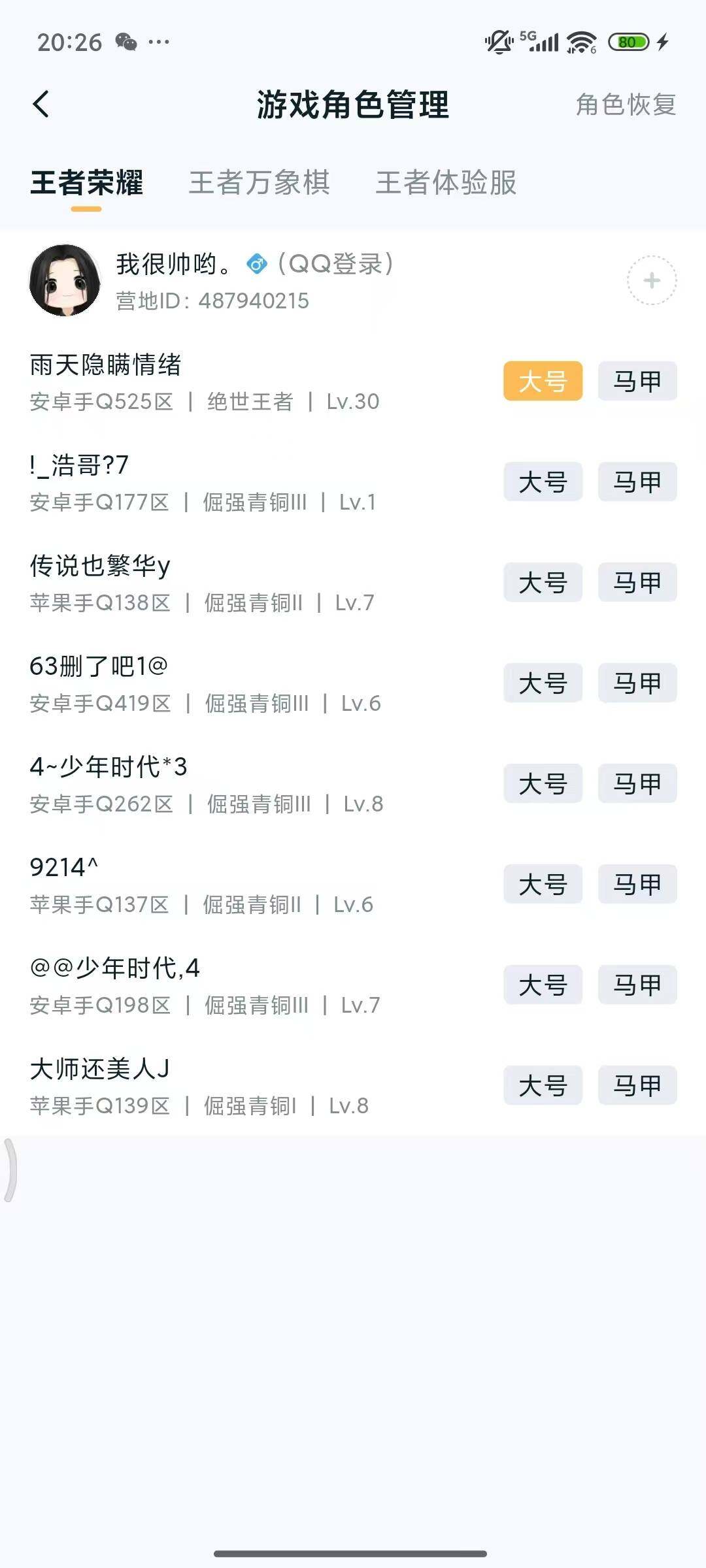Screen dimensions: 706x1568
Task: Tap 马甲 for 雨天隐瞒情绪
Action: [637, 382]
